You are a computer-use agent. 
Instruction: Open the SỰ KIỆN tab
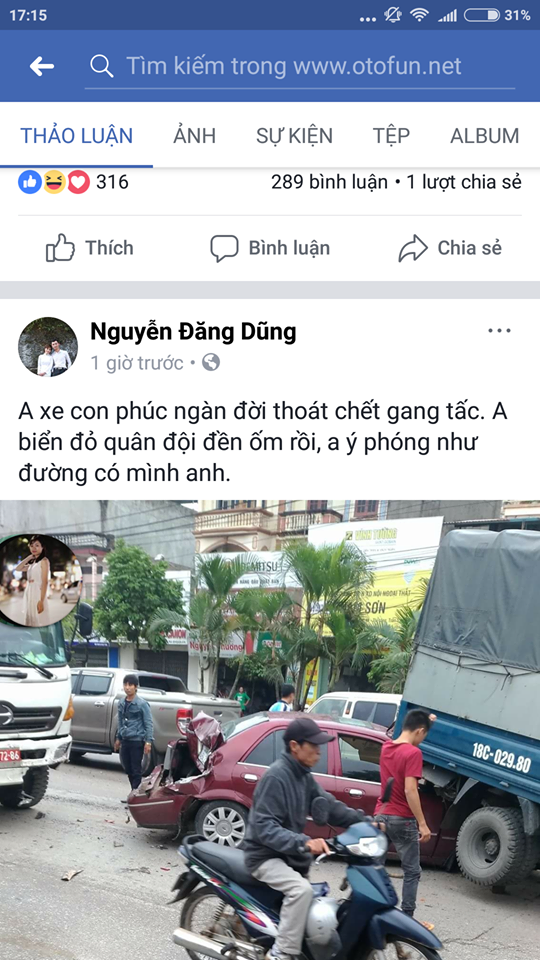294,135
